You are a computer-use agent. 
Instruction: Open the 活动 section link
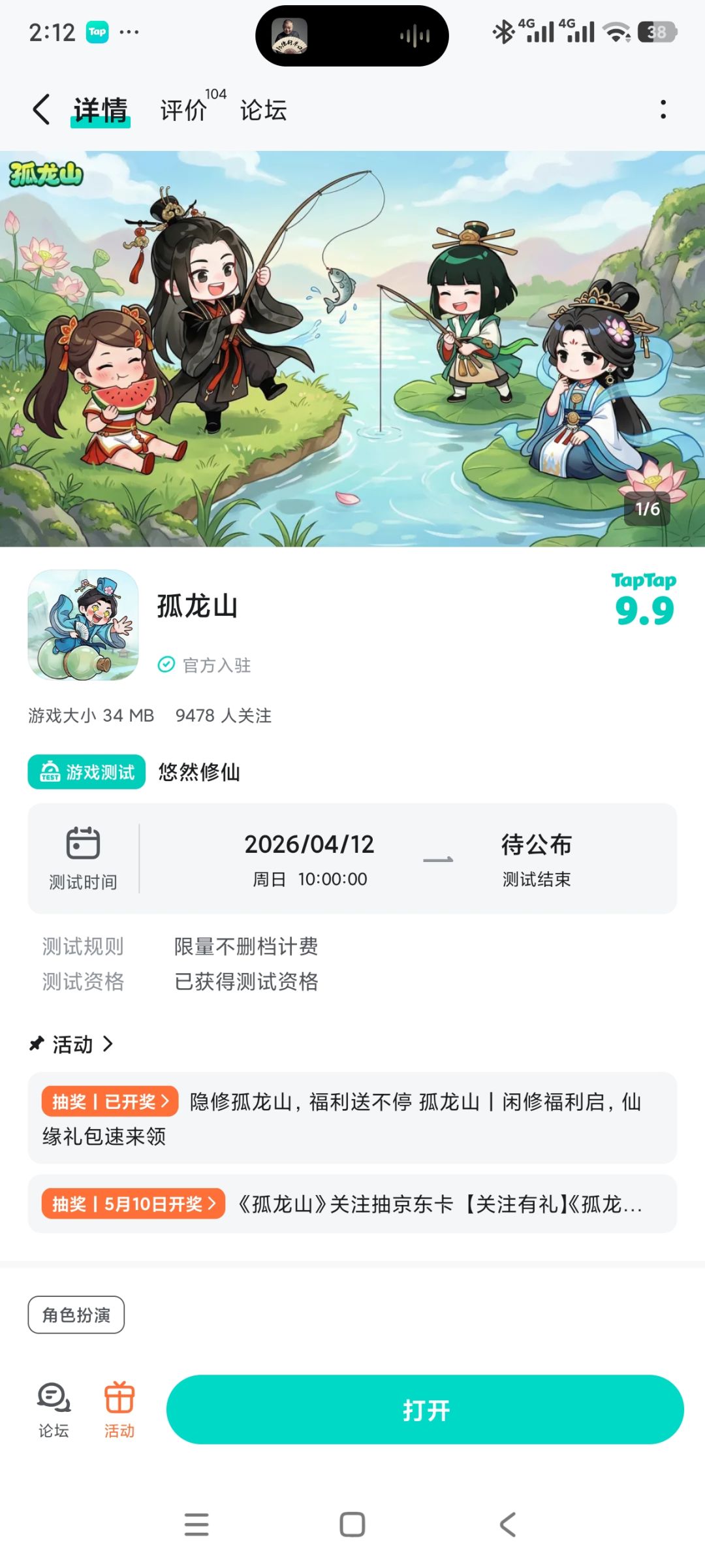[x=72, y=1044]
